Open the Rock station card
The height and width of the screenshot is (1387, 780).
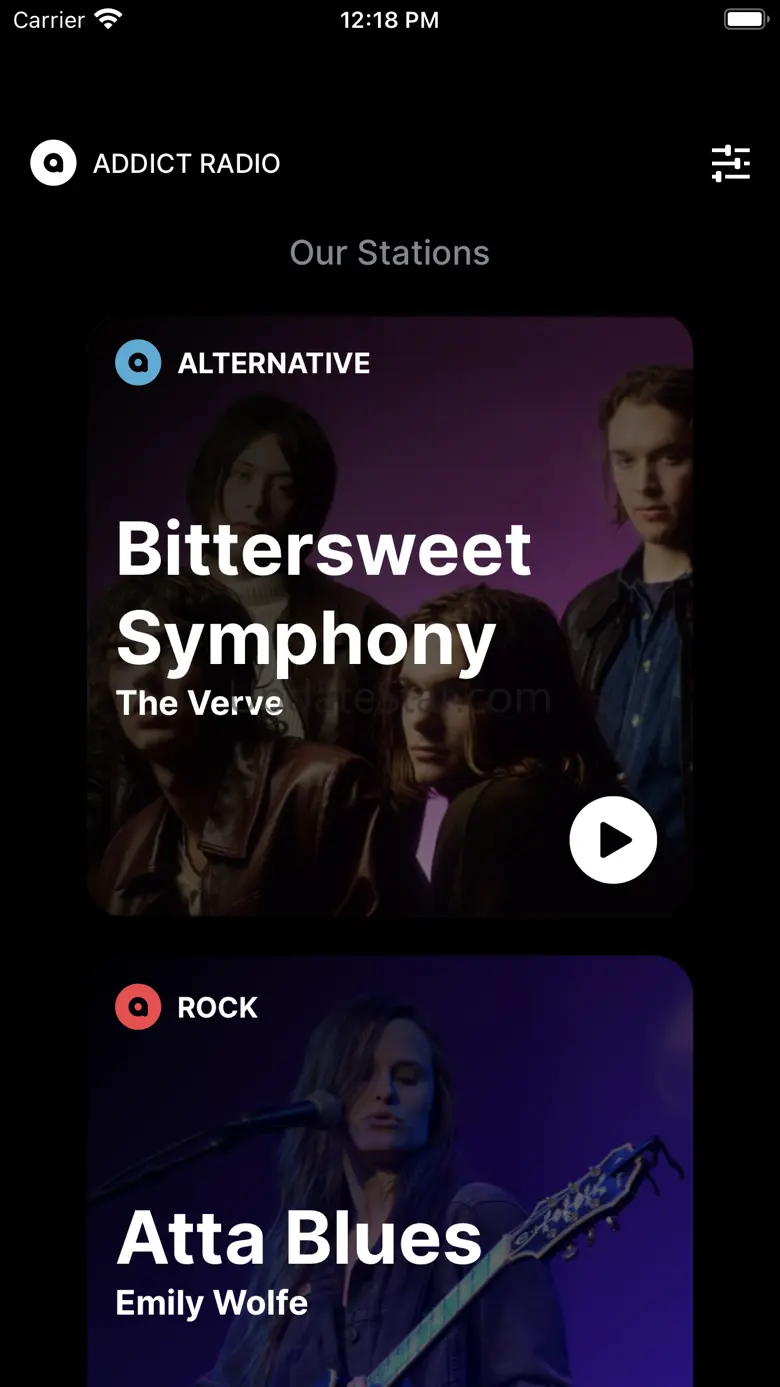[x=390, y=1171]
